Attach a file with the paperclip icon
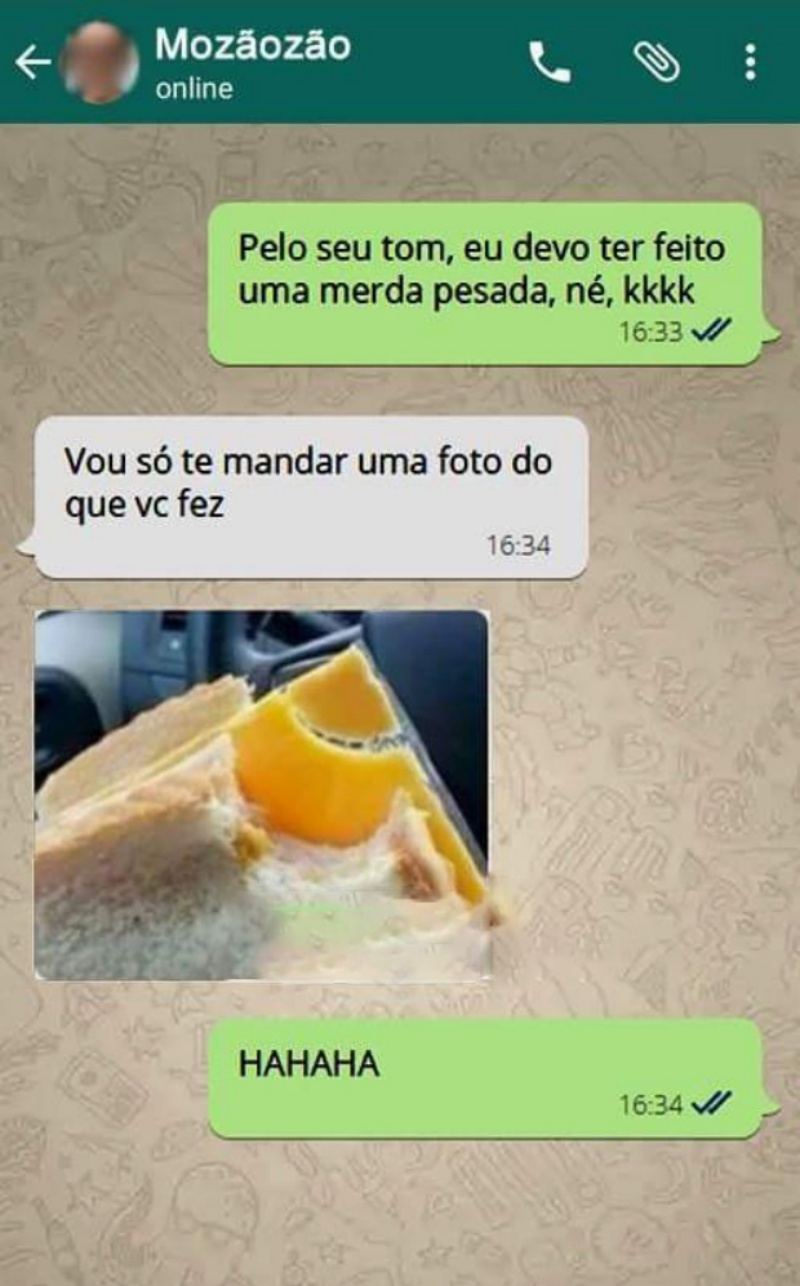 657,62
